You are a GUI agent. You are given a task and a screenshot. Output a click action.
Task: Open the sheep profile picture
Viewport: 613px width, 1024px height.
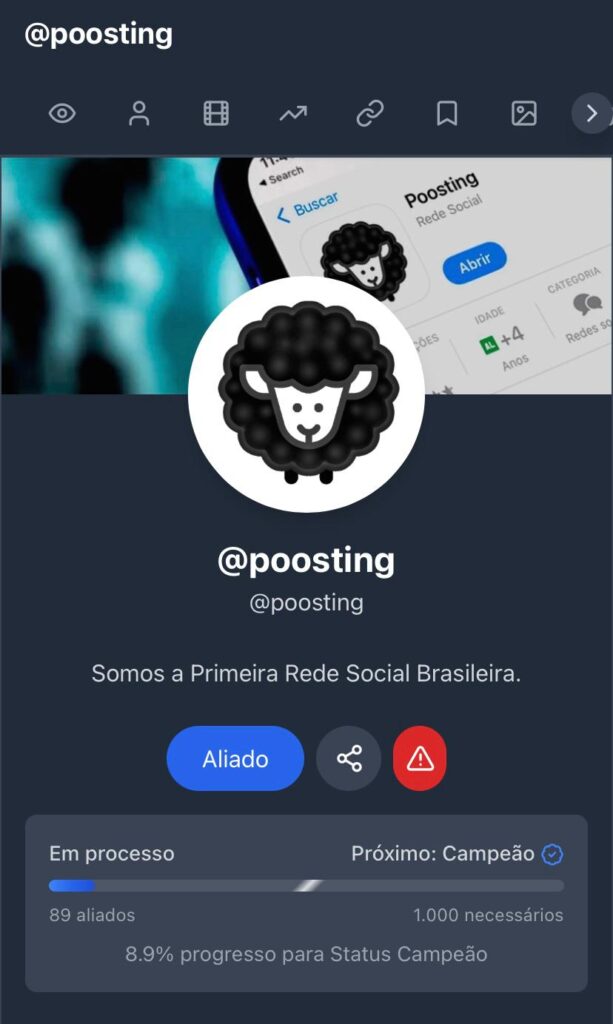[306, 395]
